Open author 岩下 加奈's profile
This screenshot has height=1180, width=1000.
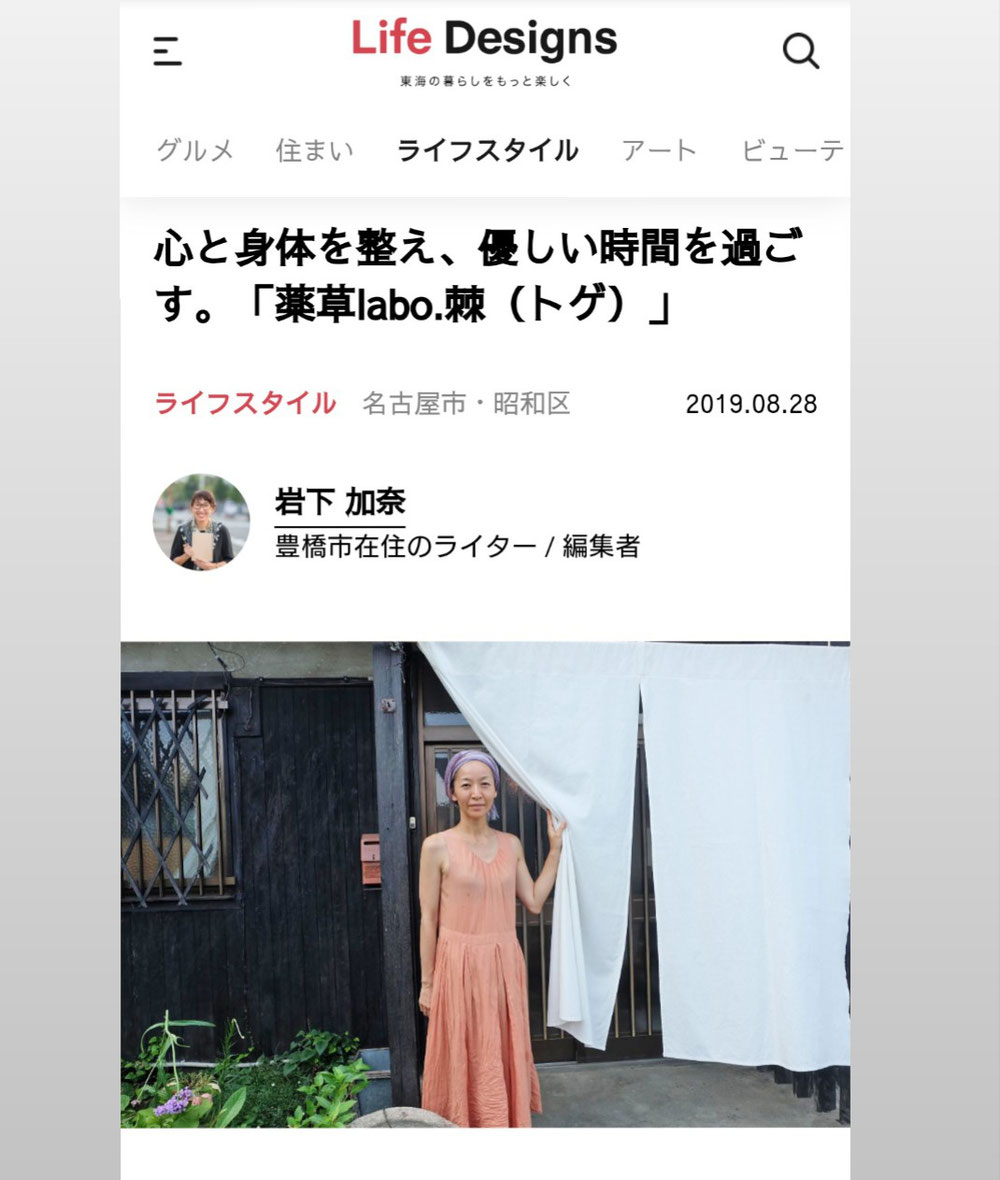click(339, 503)
